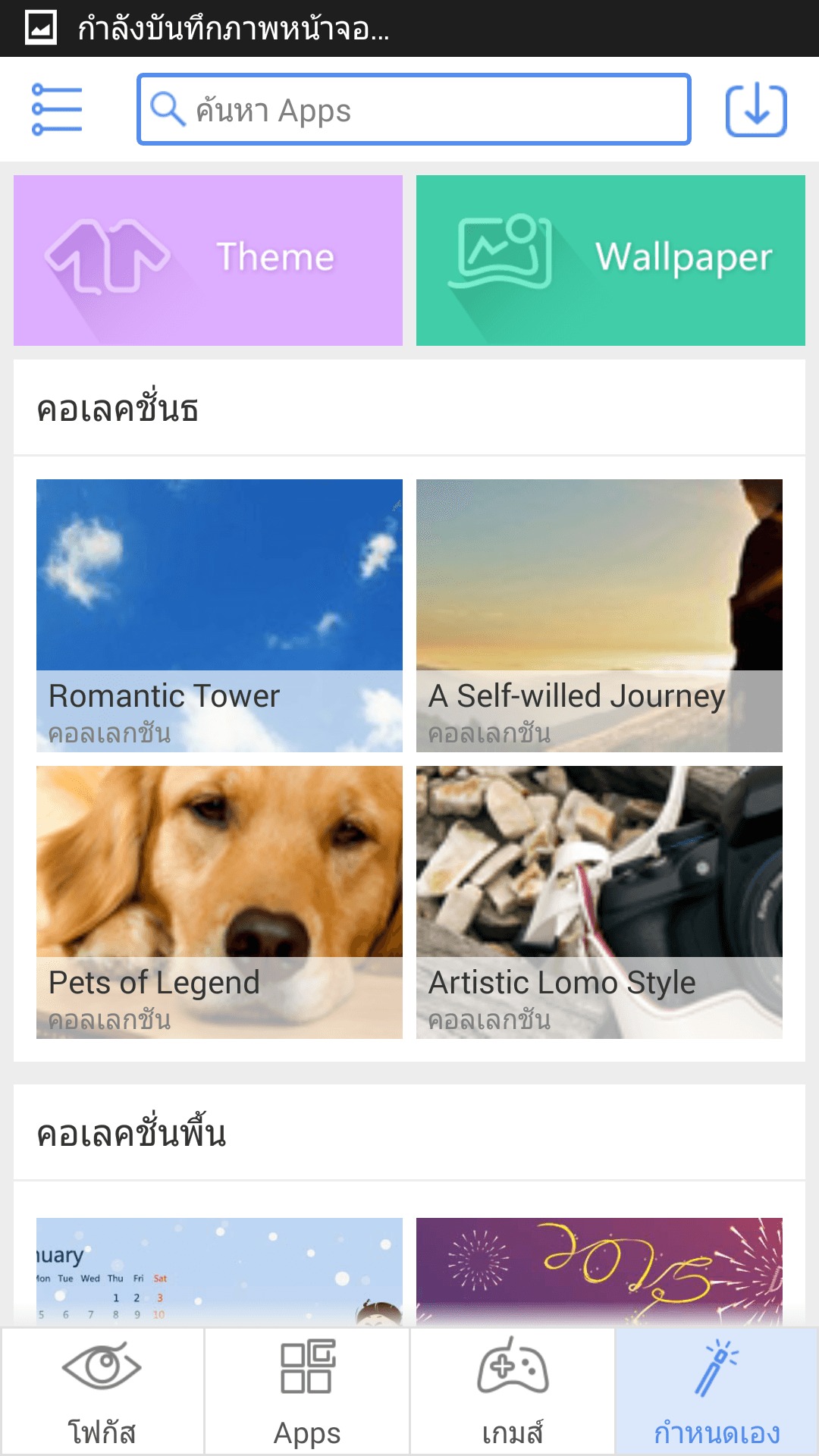Open the 2015 fireworks wallpaper tile
Screen dimensions: 819x1456
[599, 1271]
